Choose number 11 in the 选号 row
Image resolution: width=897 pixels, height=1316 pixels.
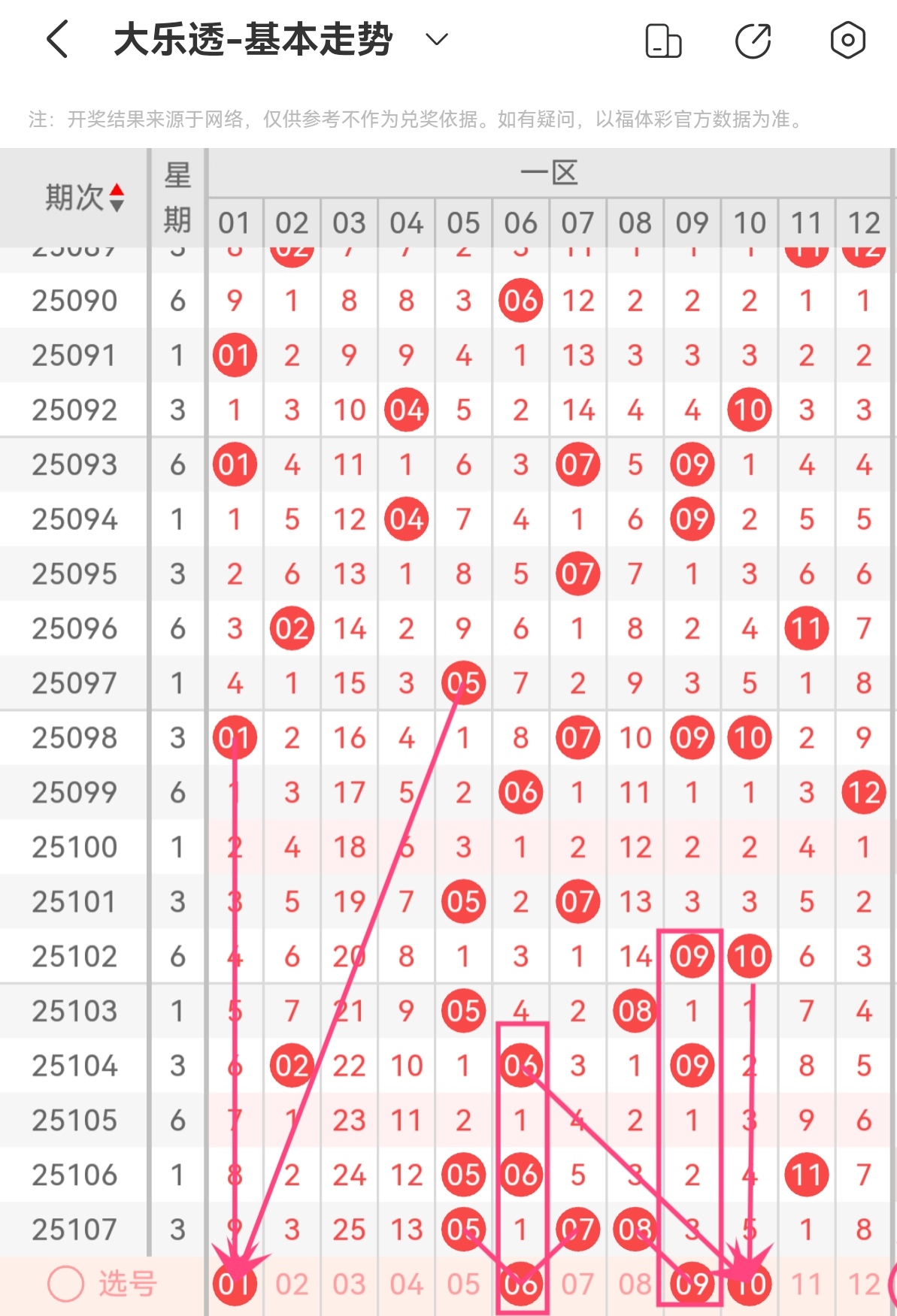tap(806, 1284)
